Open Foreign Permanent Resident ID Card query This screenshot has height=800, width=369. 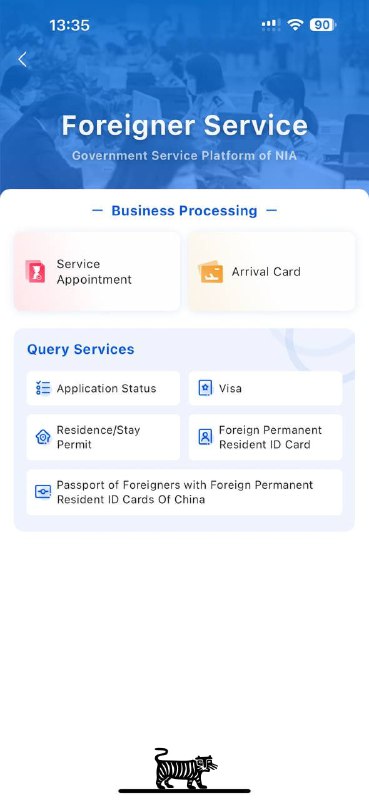(x=265, y=437)
